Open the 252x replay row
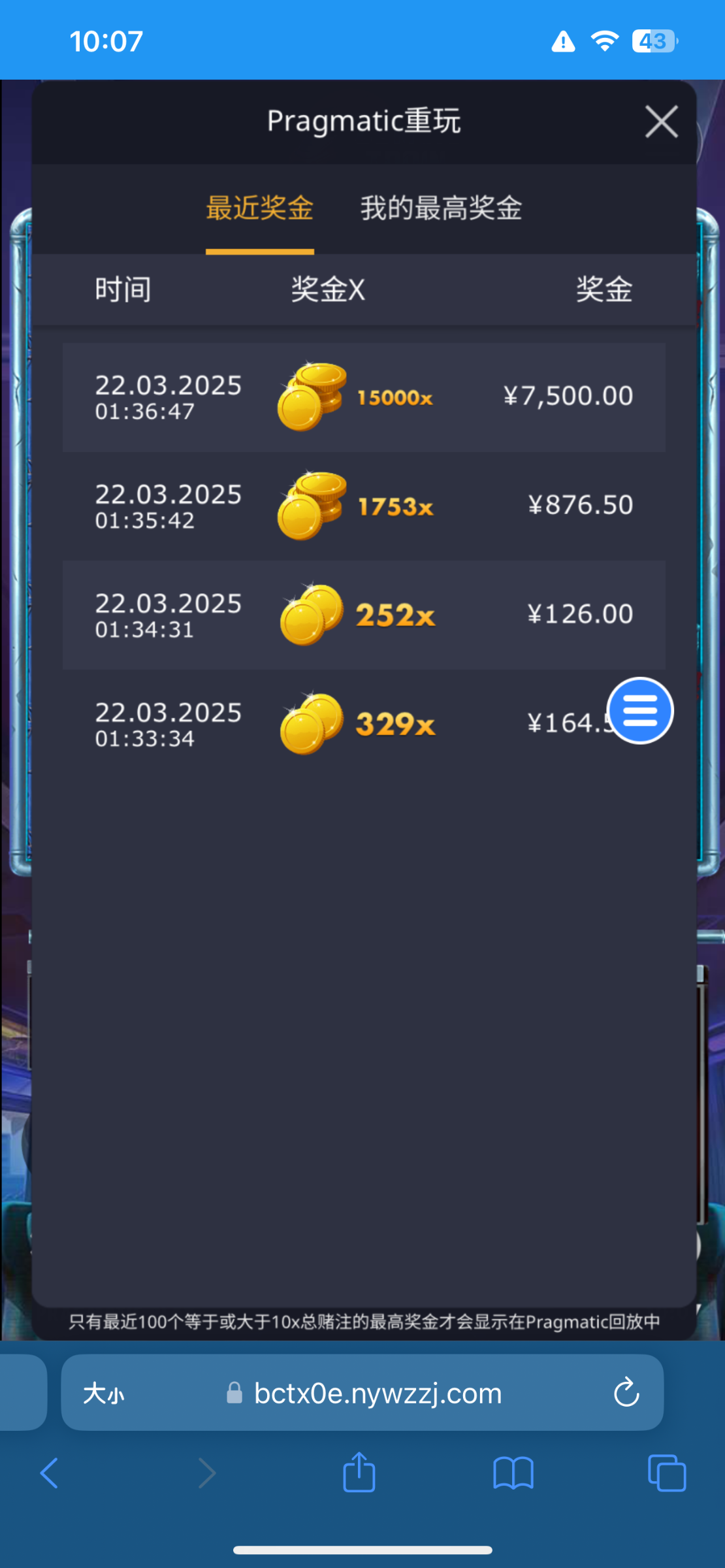This screenshot has height=1568, width=725. (364, 615)
